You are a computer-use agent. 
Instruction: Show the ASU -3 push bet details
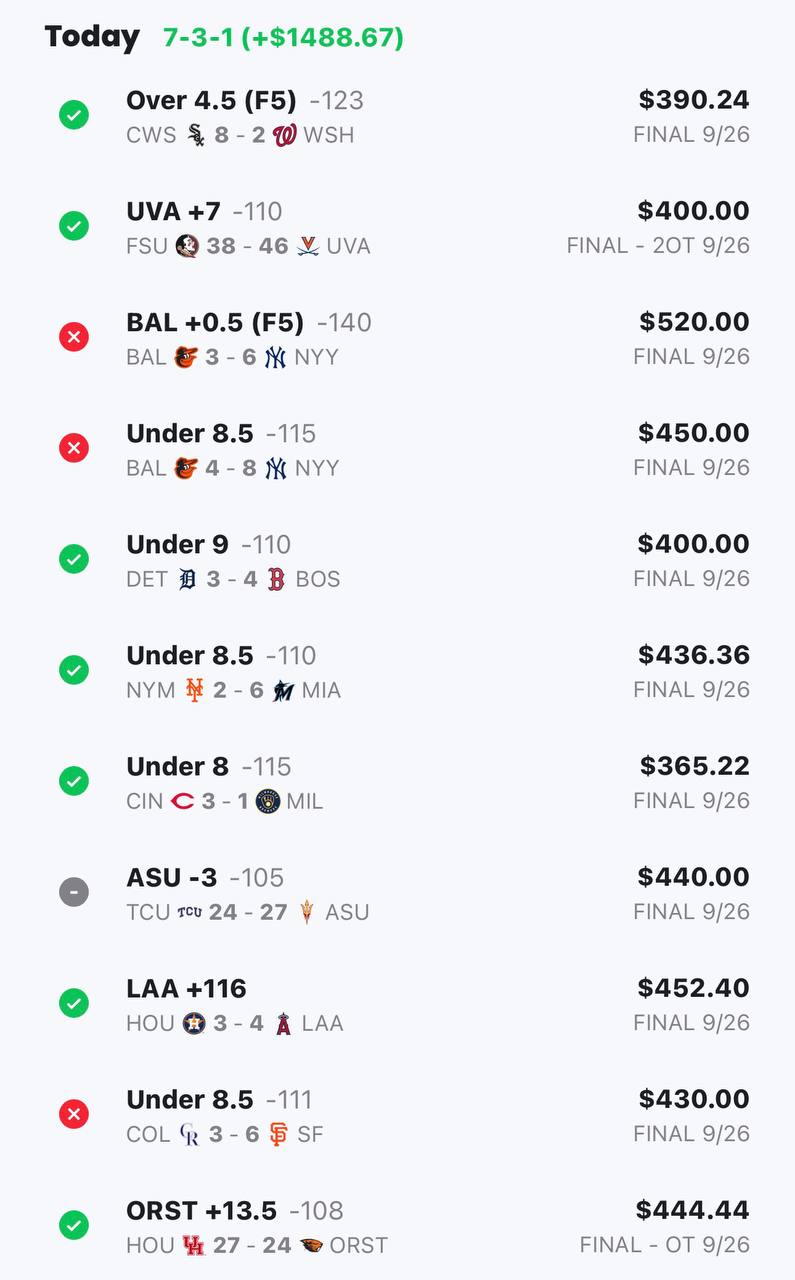click(x=400, y=894)
